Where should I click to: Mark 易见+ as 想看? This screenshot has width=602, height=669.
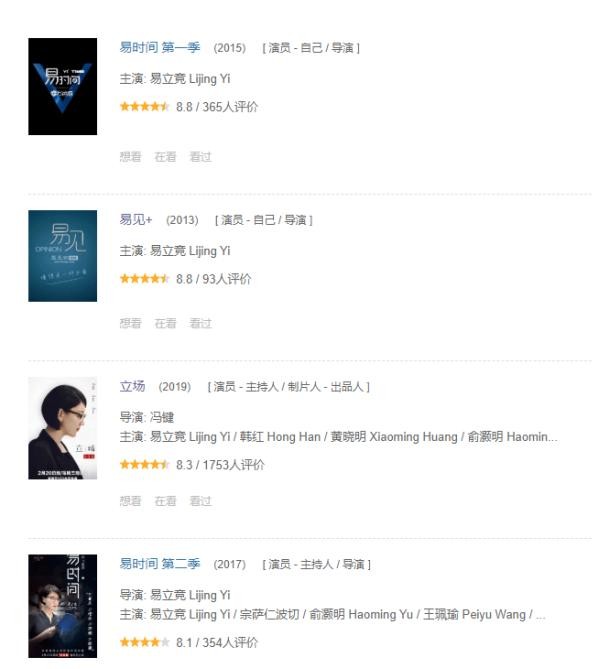point(131,323)
